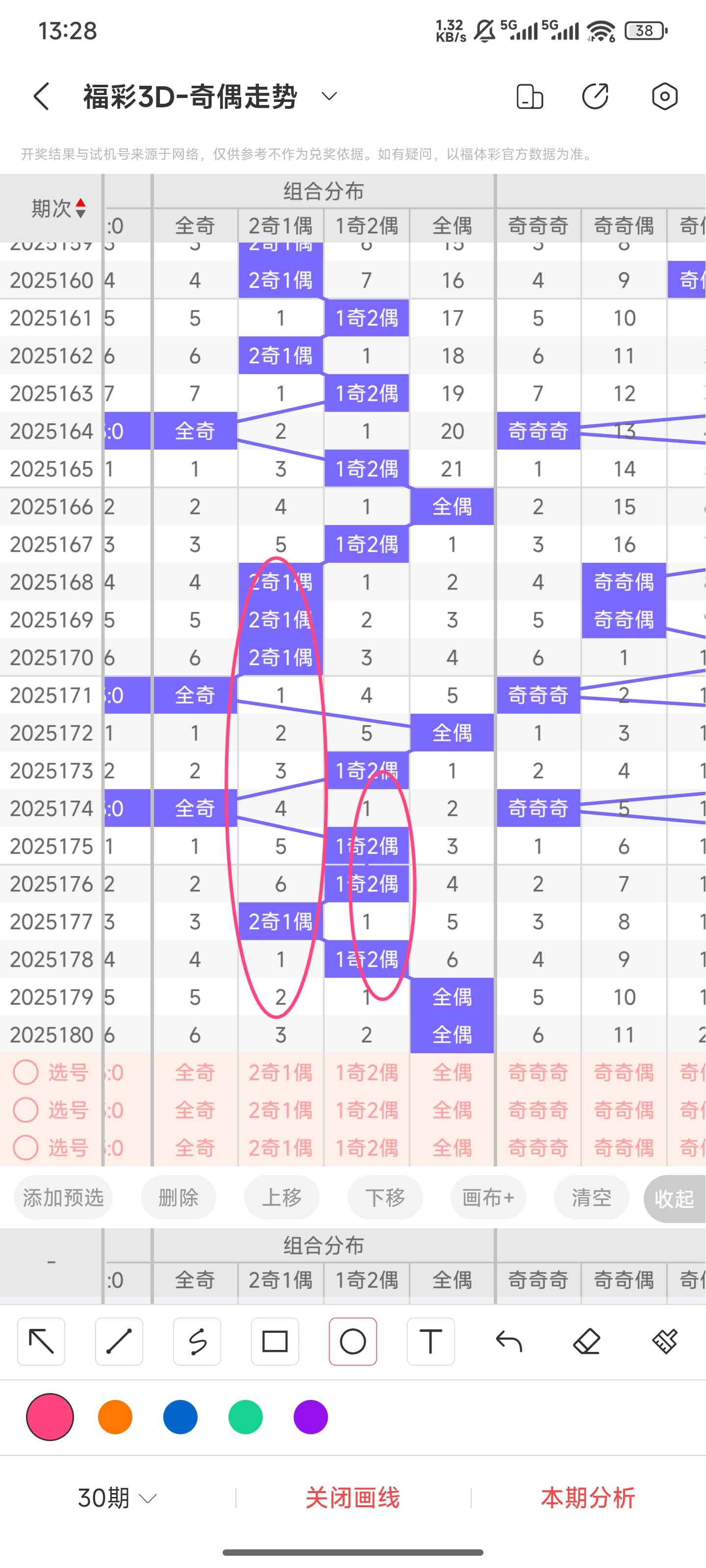This screenshot has height=1568, width=706.
Task: Toggle screen orientation icon in header
Action: 529,96
